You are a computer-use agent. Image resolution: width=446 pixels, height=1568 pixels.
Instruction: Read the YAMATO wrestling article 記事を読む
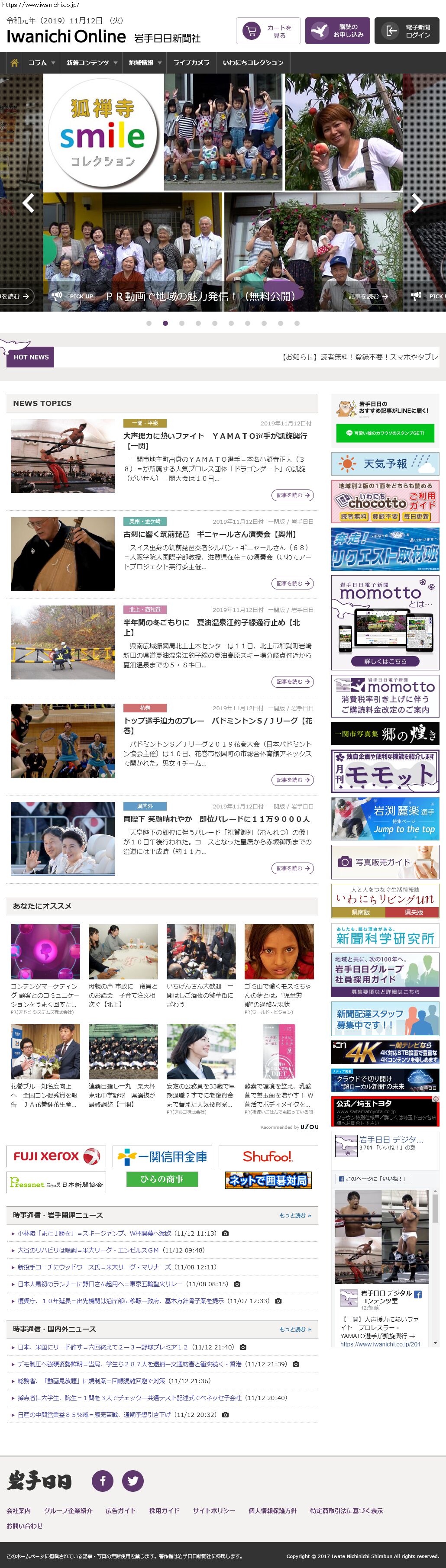click(292, 496)
